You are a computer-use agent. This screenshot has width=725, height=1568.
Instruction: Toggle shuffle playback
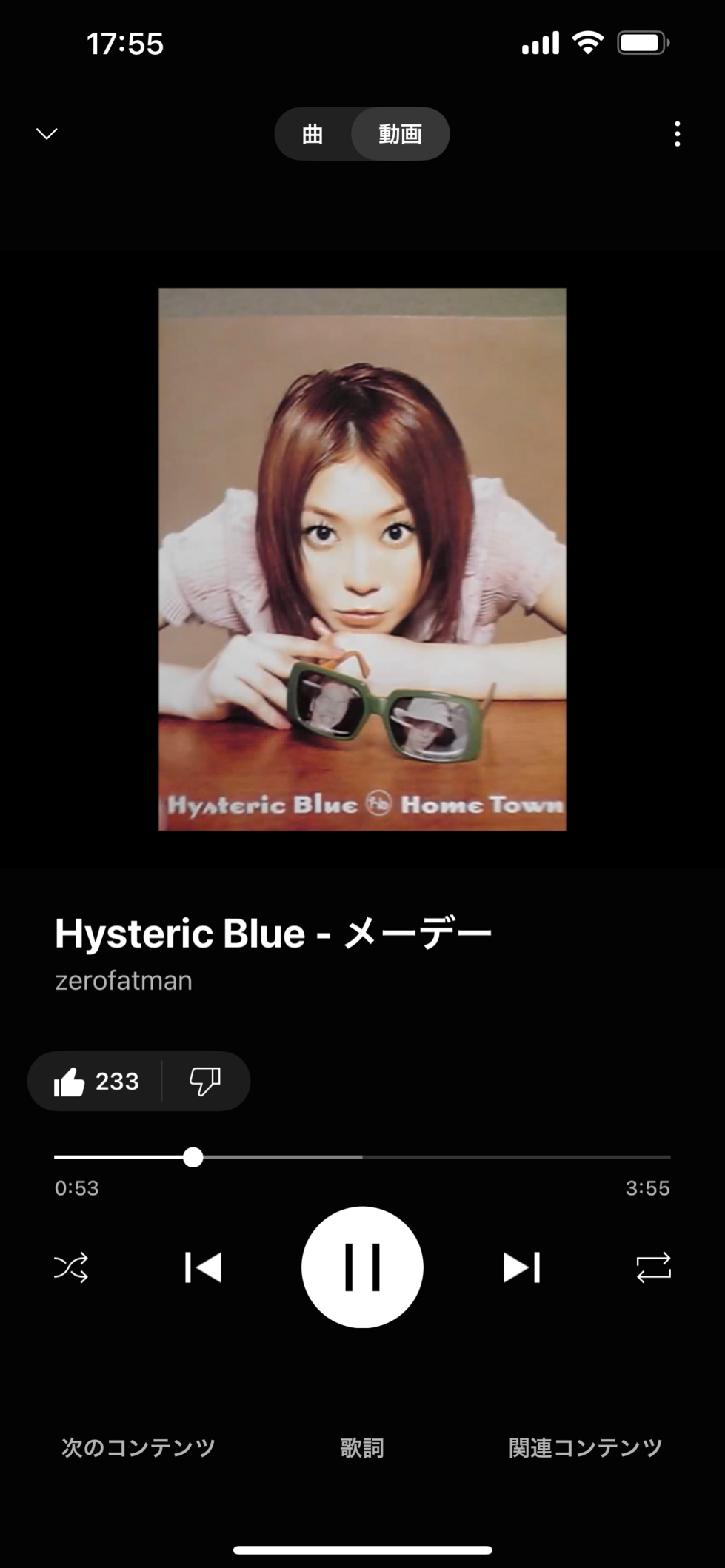pyautogui.click(x=71, y=1267)
